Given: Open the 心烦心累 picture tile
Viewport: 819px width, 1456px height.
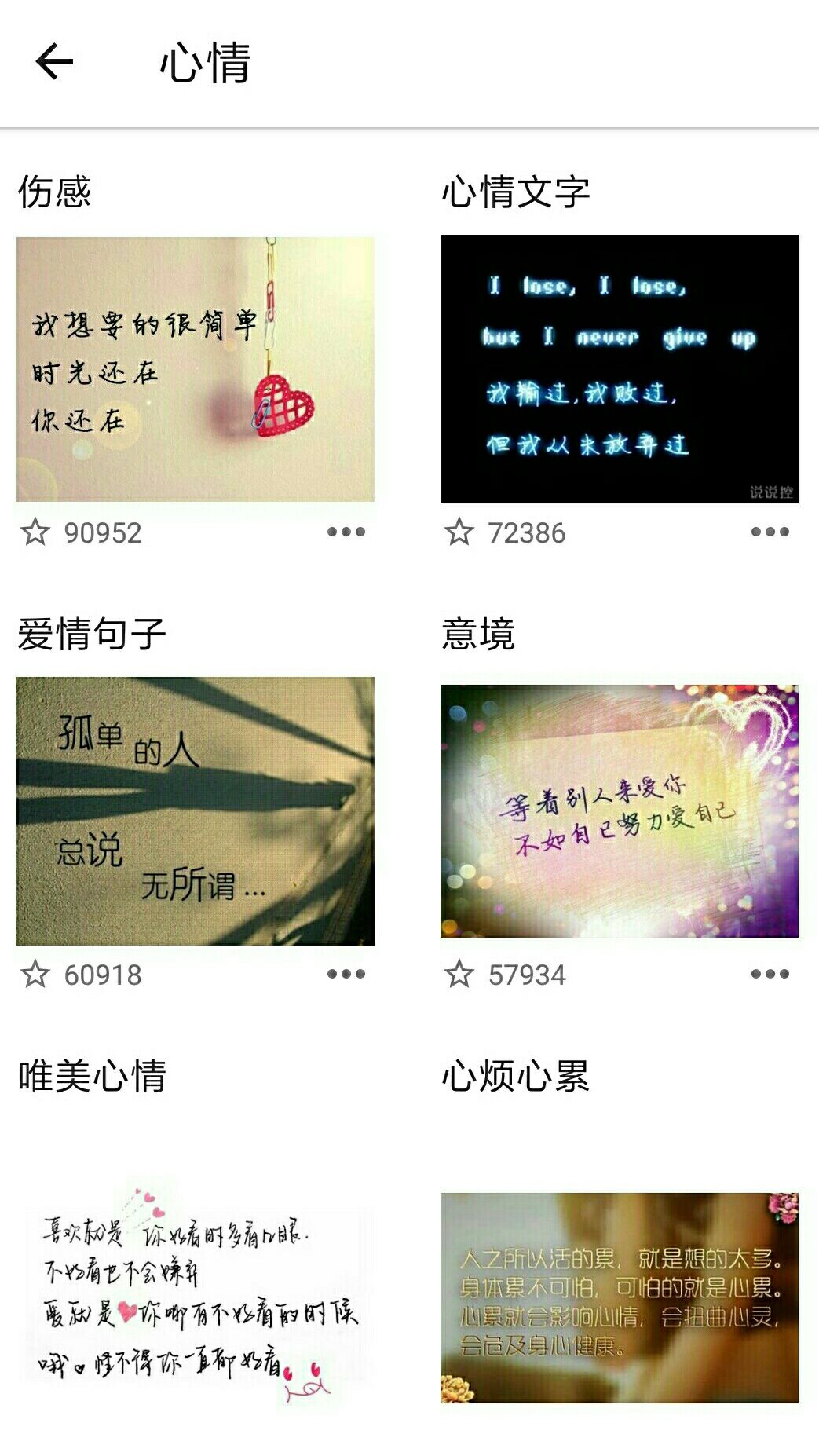Looking at the screenshot, I should [620, 1298].
